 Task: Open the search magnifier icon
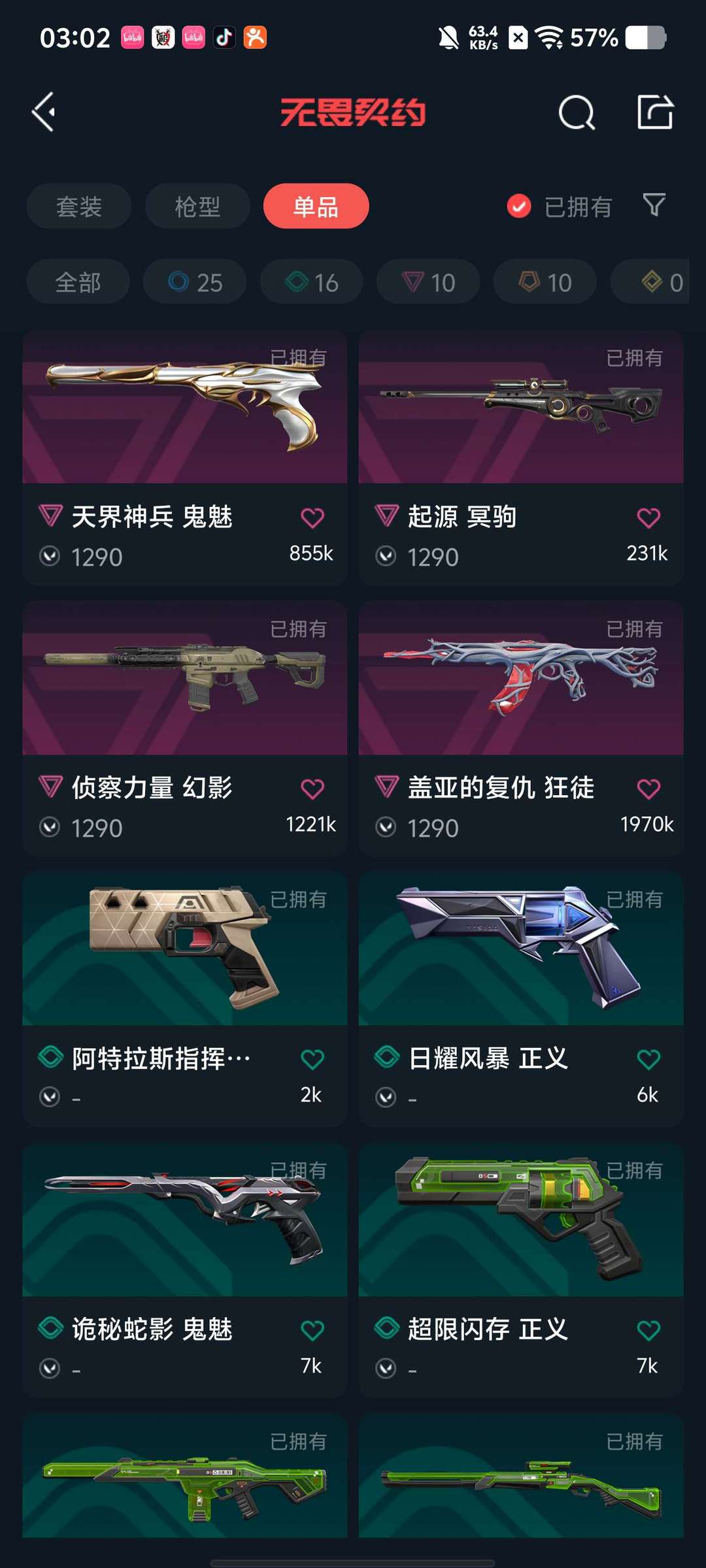click(577, 112)
